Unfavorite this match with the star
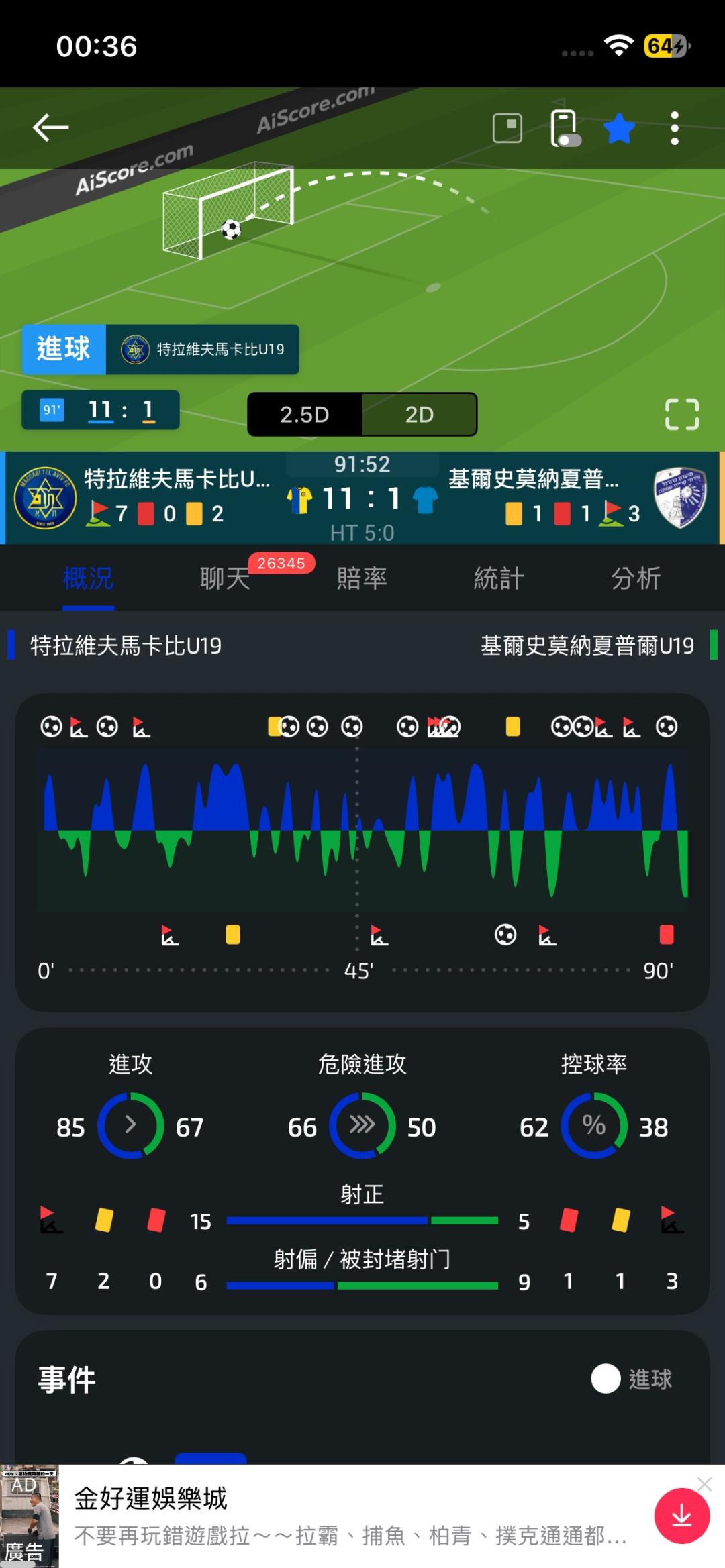This screenshot has width=725, height=1568. [x=619, y=128]
